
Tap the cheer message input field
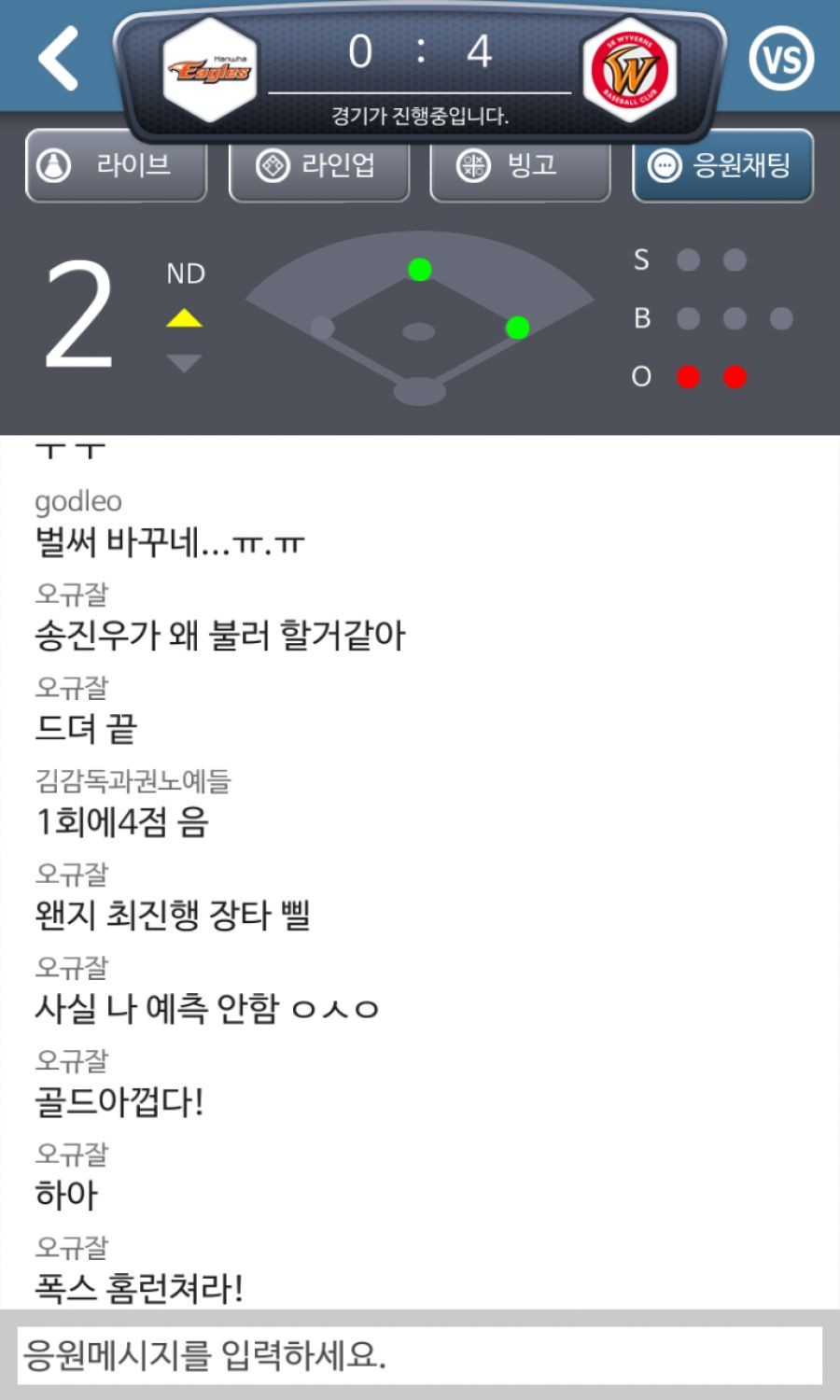click(x=420, y=1354)
